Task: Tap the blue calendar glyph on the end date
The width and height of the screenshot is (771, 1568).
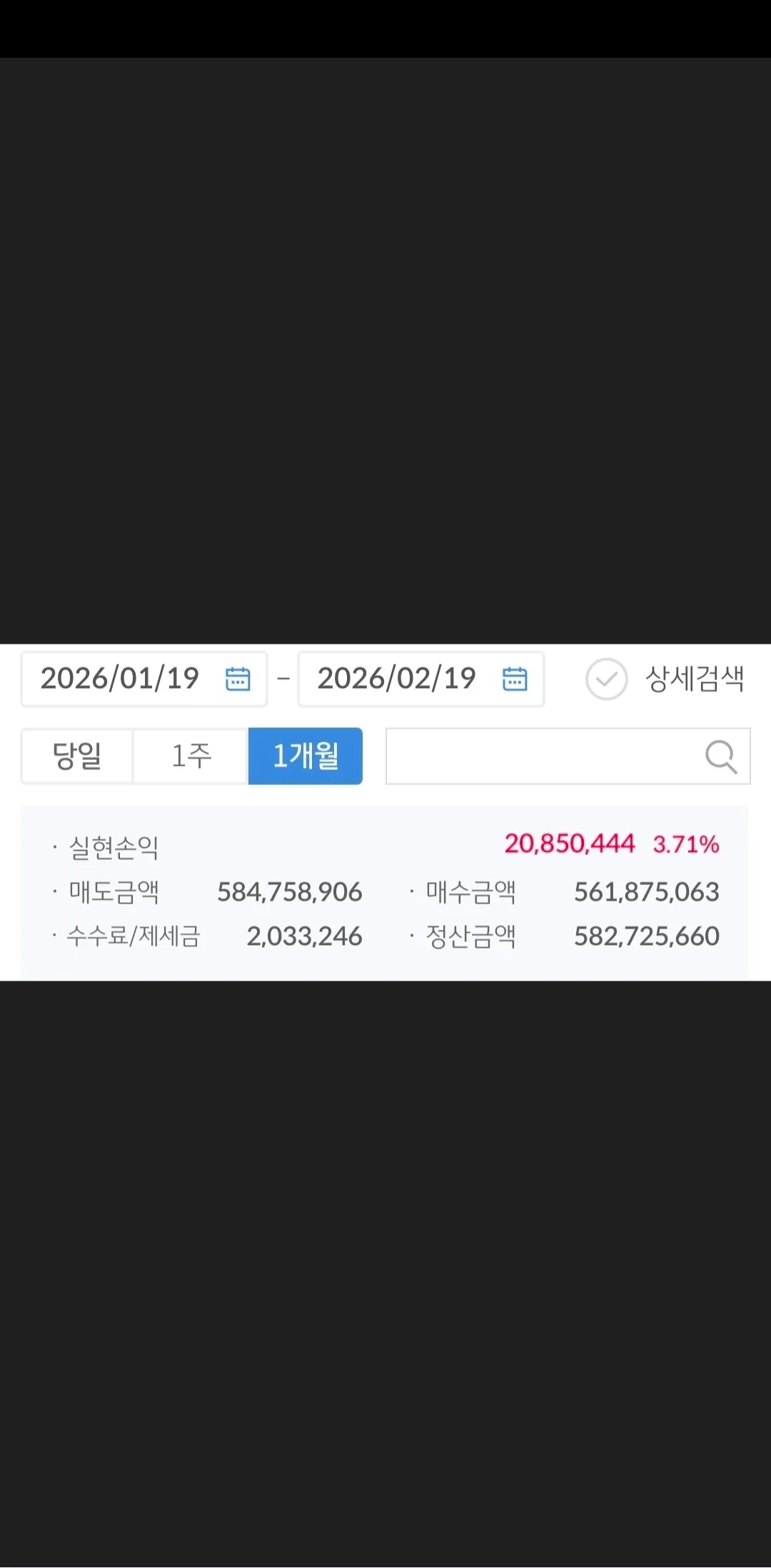Action: click(x=515, y=679)
